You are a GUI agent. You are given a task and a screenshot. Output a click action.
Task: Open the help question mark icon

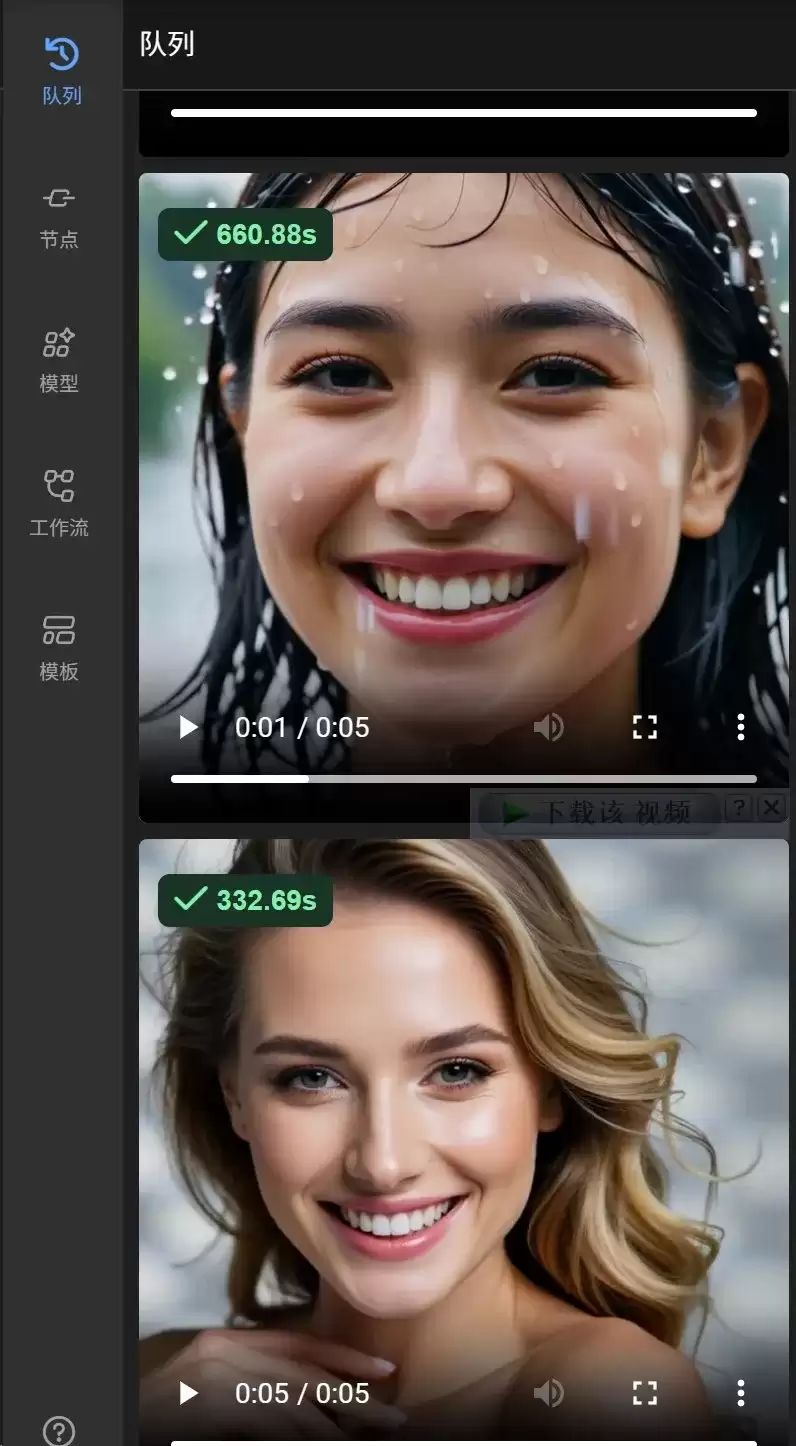coord(59,1431)
